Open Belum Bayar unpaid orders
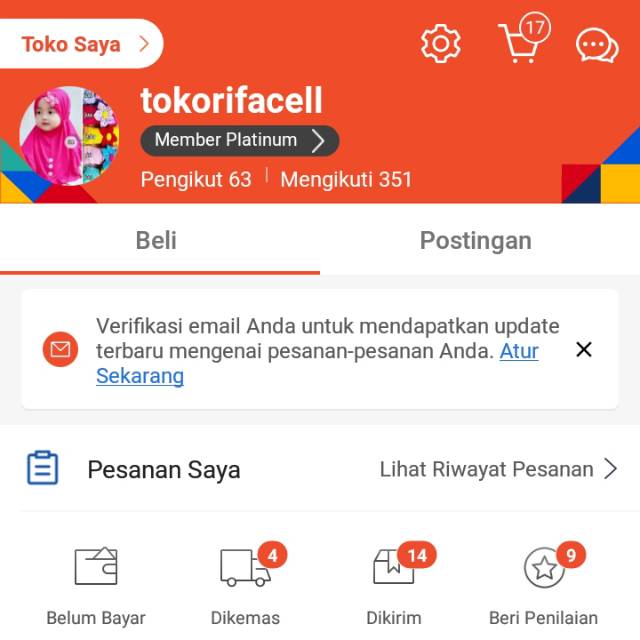Screen dimensions: 640x640 click(x=96, y=585)
